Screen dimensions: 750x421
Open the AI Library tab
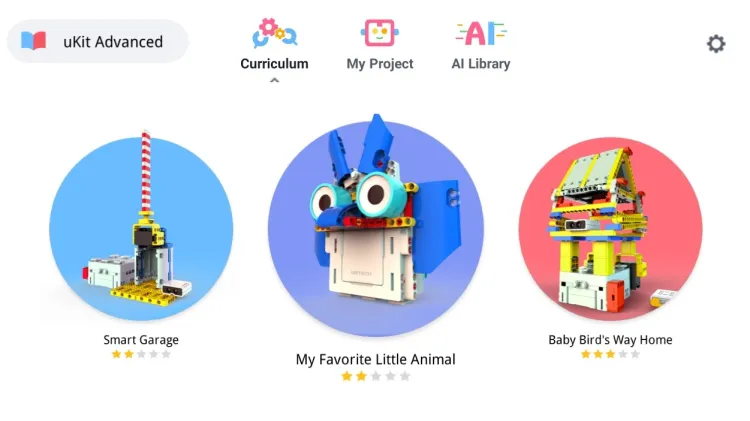[480, 46]
